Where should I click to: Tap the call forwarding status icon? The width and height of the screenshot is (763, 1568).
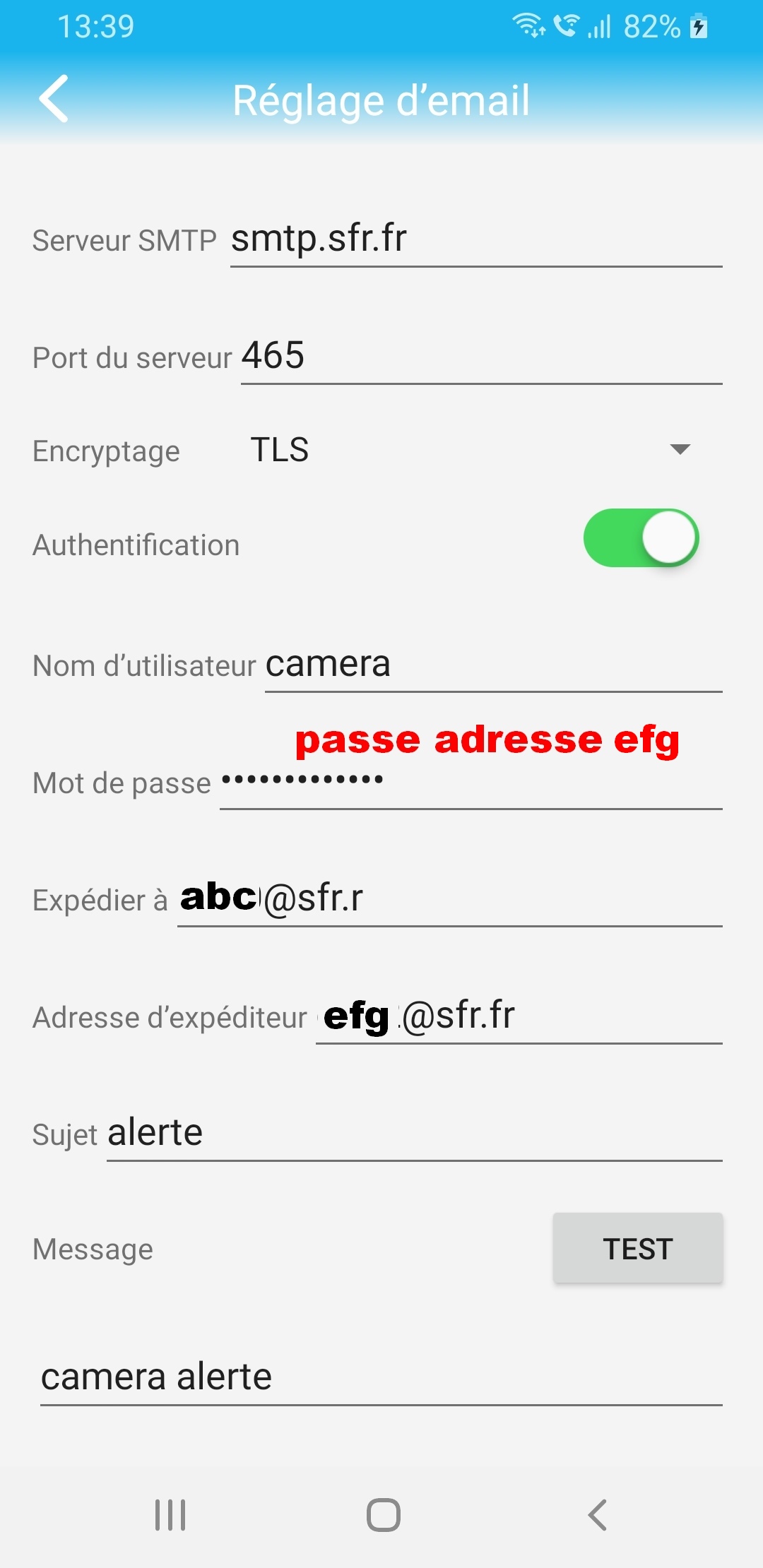565,27
